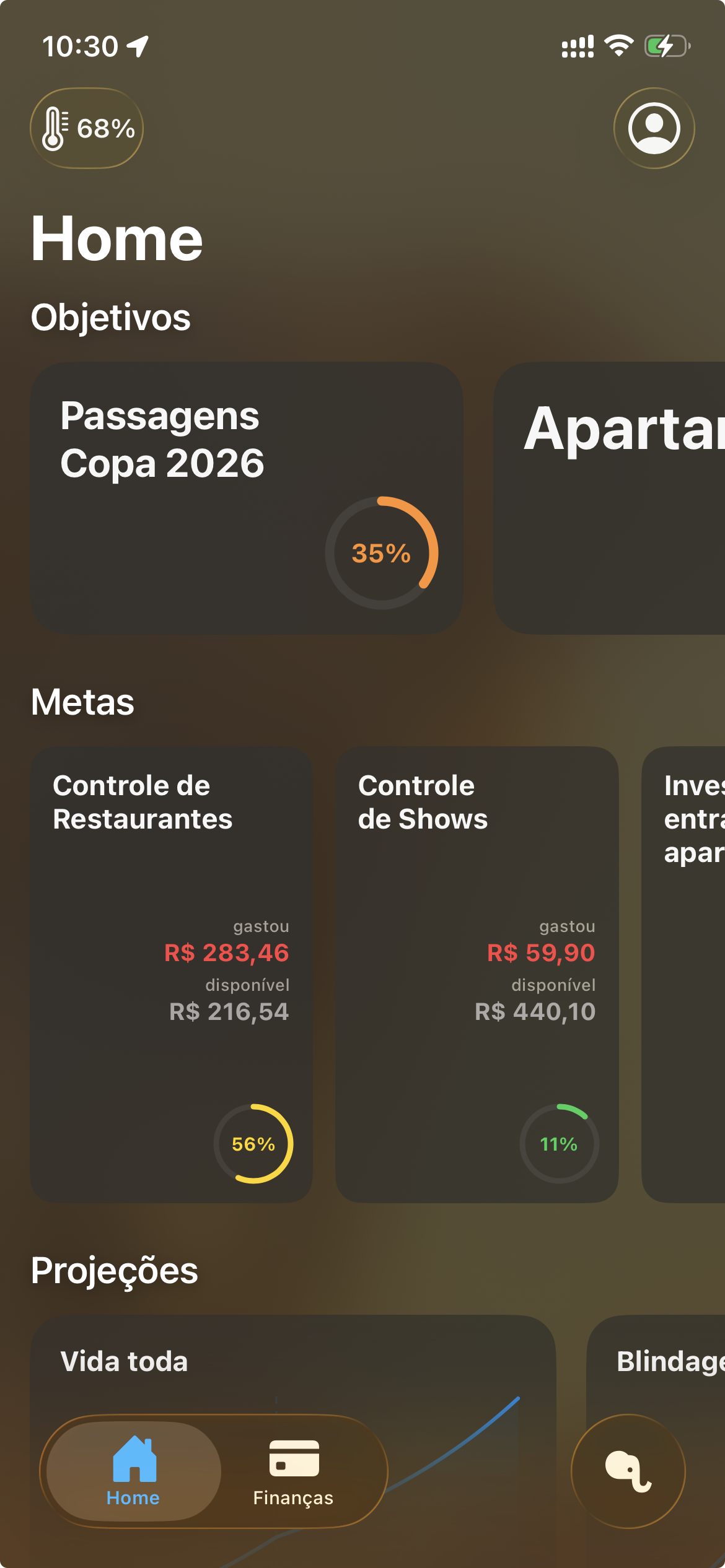Tap the Objetivos section header
Viewport: 725px width, 1568px height.
[x=111, y=316]
